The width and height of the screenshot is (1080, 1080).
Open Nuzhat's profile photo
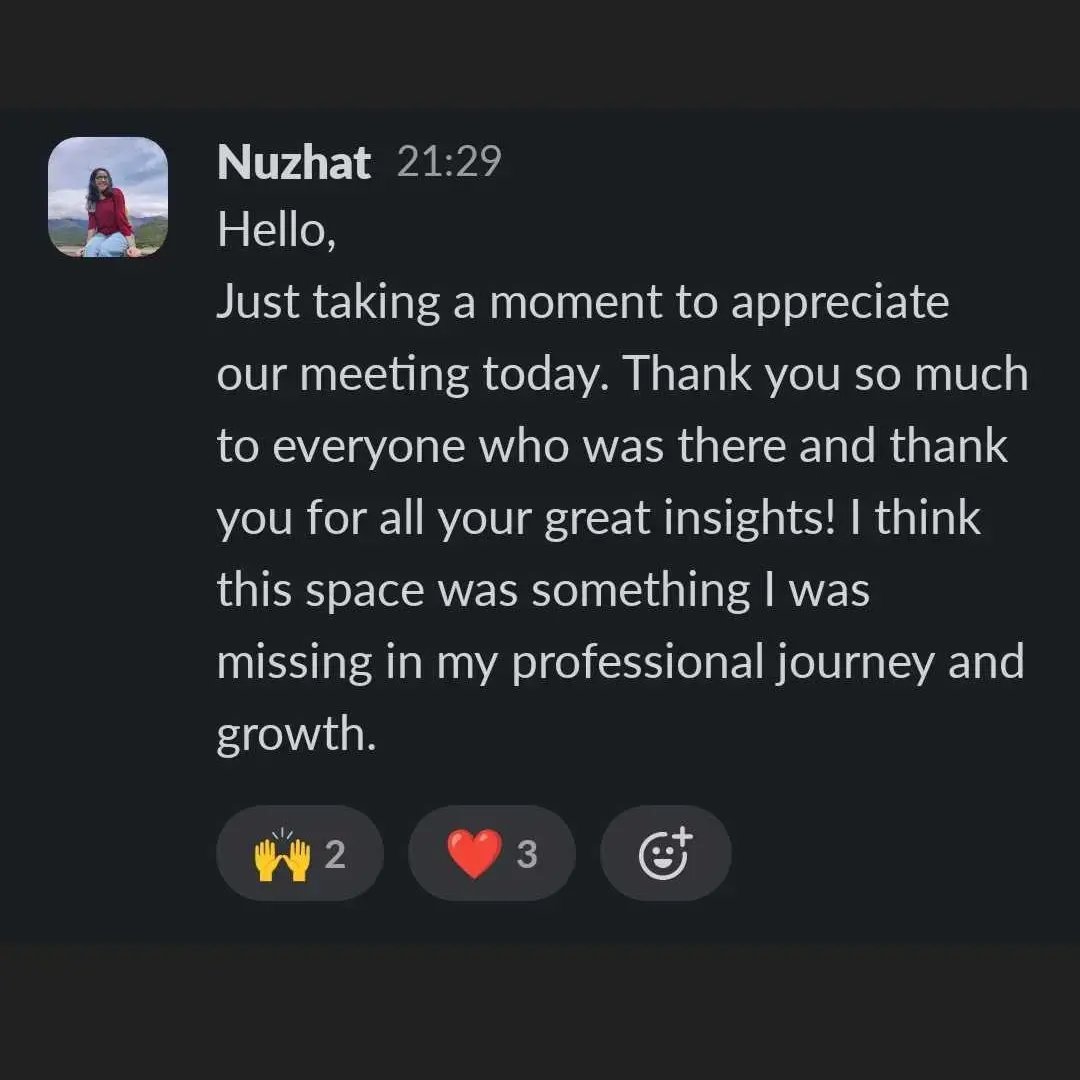(108, 197)
